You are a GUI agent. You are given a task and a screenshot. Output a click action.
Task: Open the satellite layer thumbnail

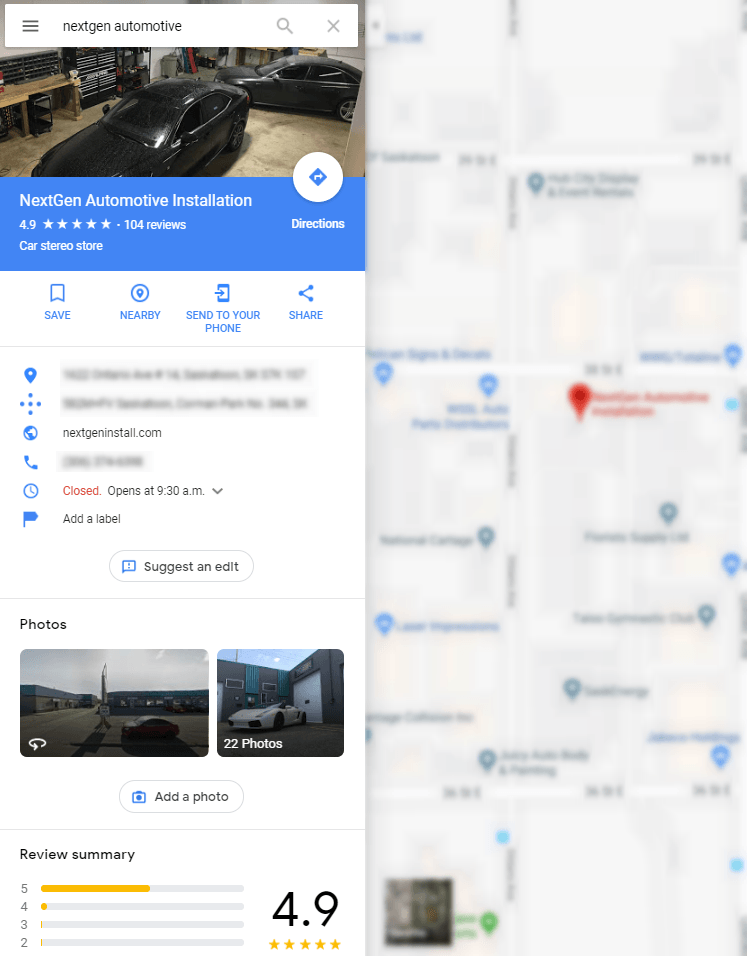point(418,912)
